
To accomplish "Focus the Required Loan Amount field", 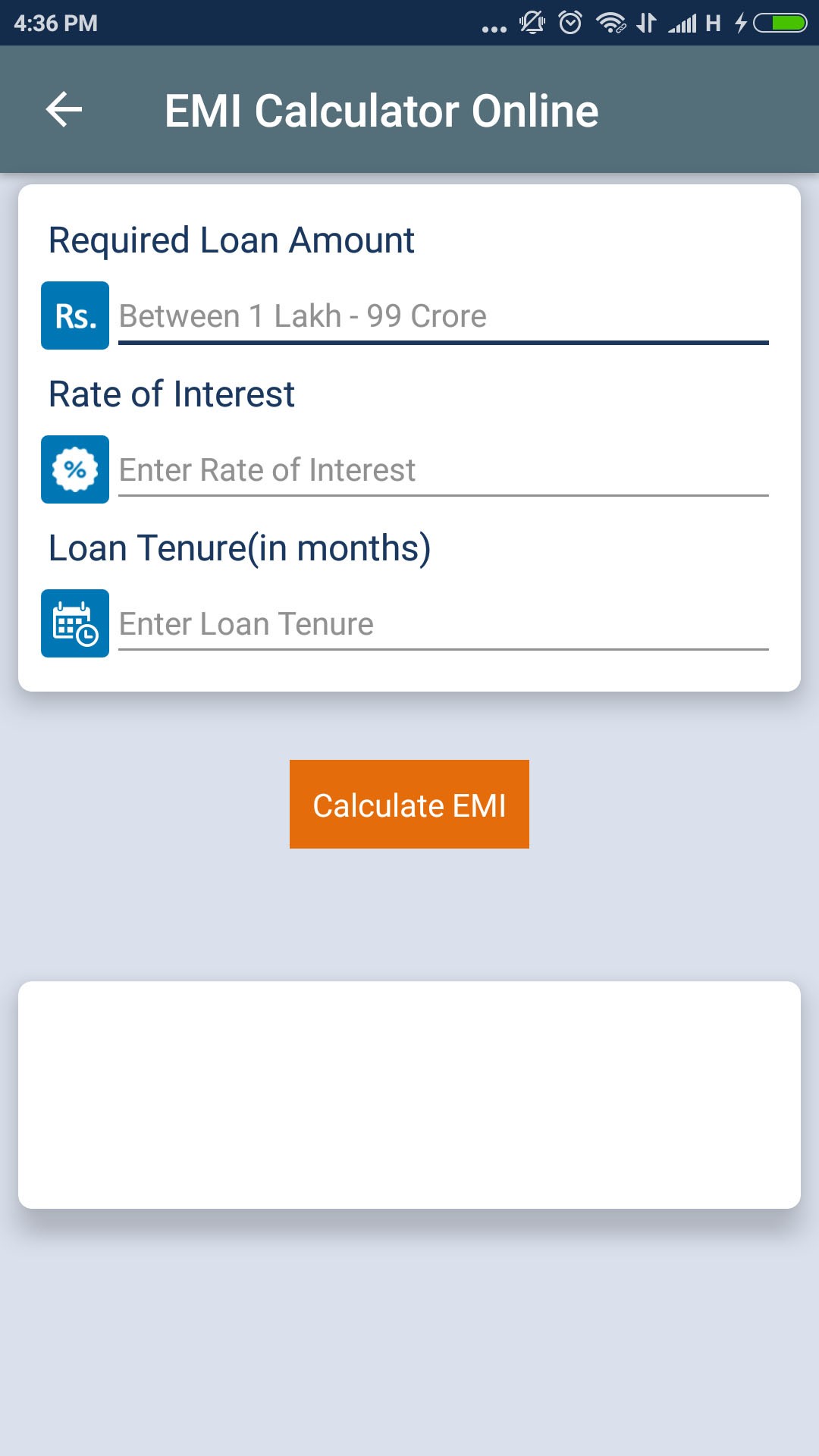I will click(x=443, y=316).
